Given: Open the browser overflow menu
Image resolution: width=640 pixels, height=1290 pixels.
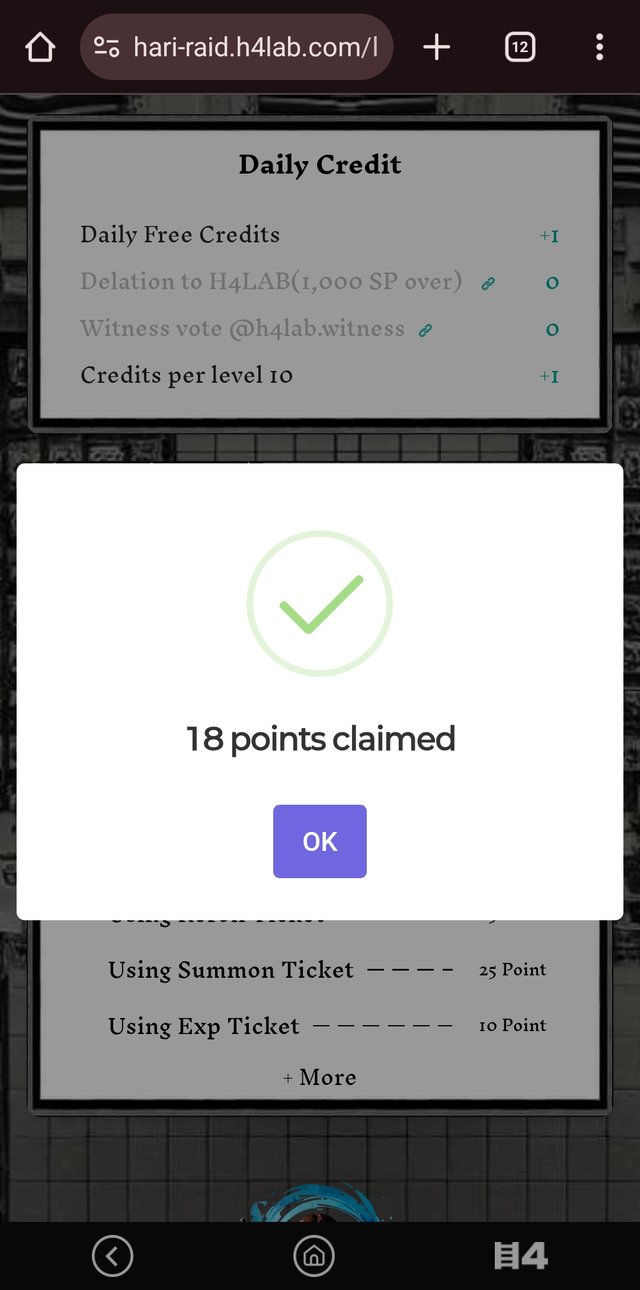Looking at the screenshot, I should 599,47.
